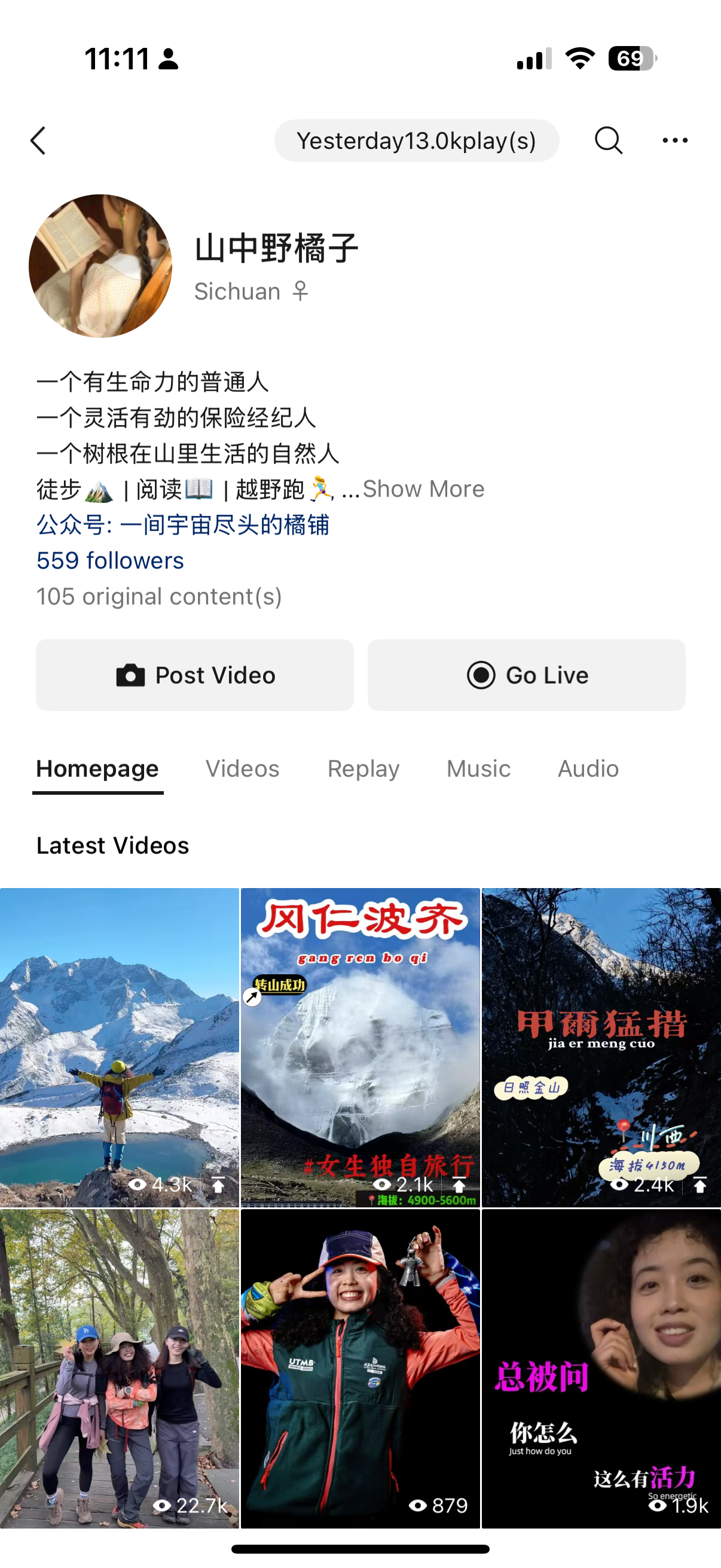Switch to the Replay tab
The height and width of the screenshot is (1568, 721).
pyautogui.click(x=363, y=769)
